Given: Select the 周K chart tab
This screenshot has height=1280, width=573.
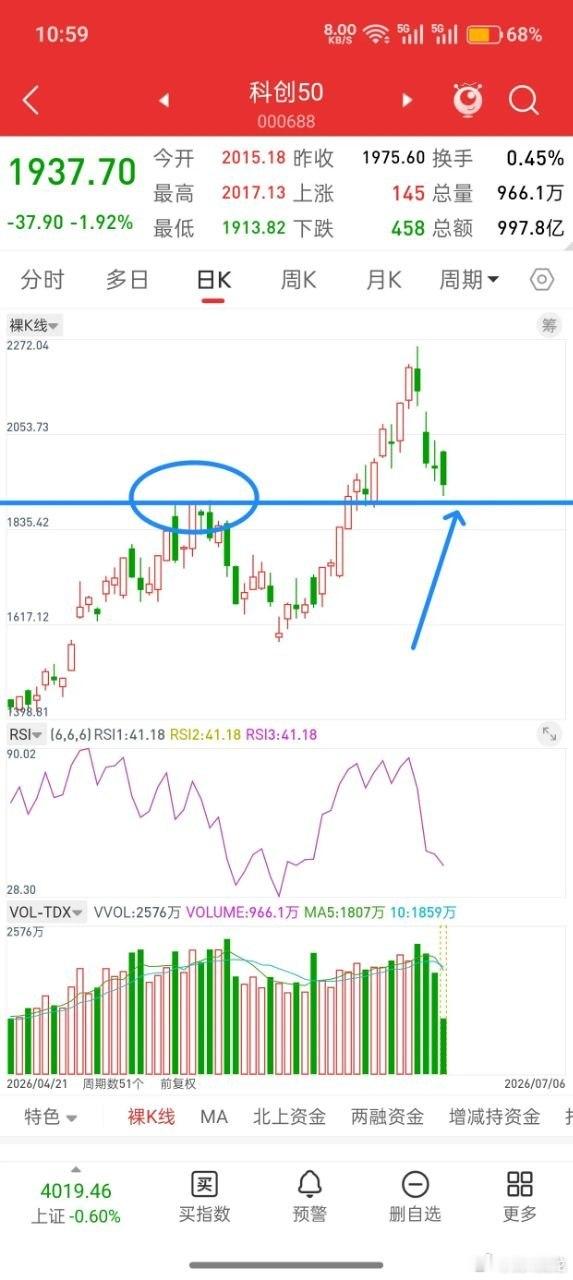Looking at the screenshot, I should pyautogui.click(x=299, y=279).
